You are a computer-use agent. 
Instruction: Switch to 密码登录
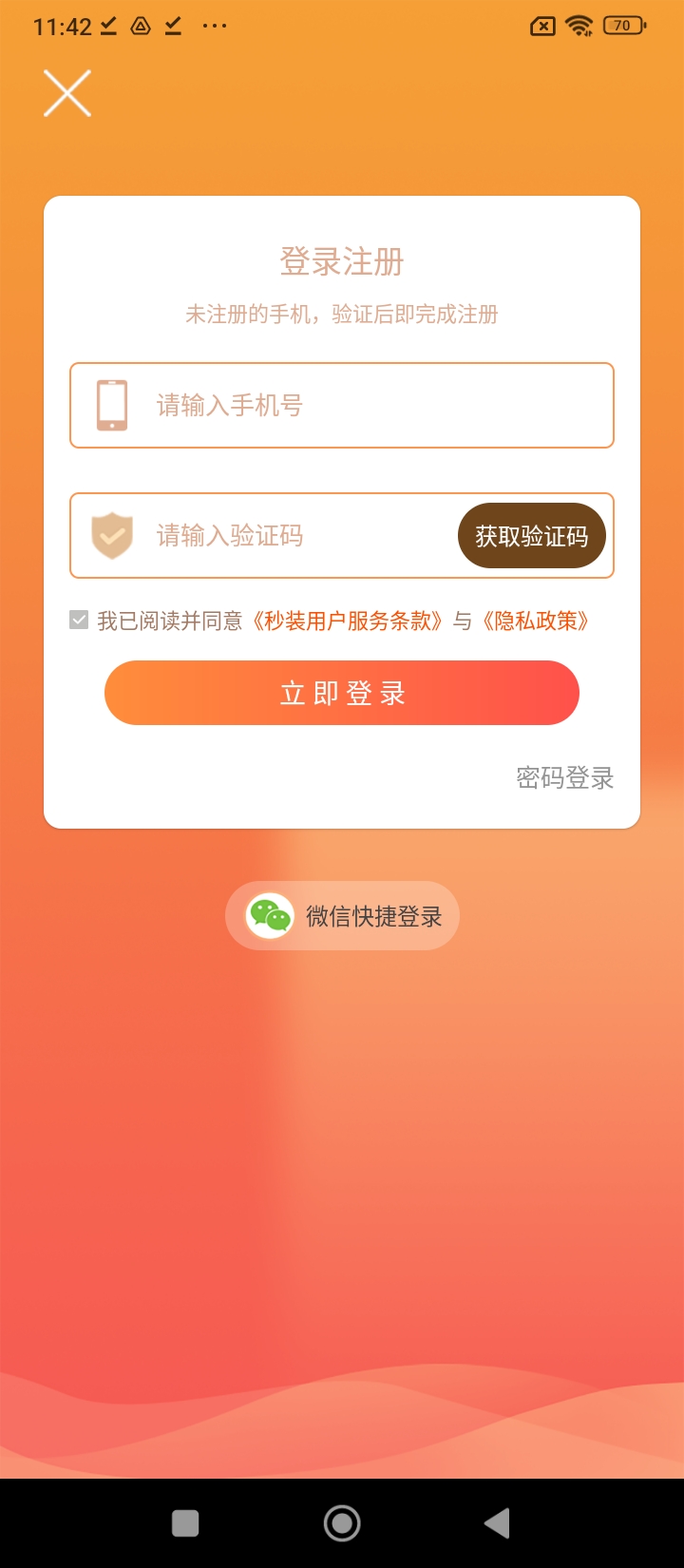pos(565,778)
